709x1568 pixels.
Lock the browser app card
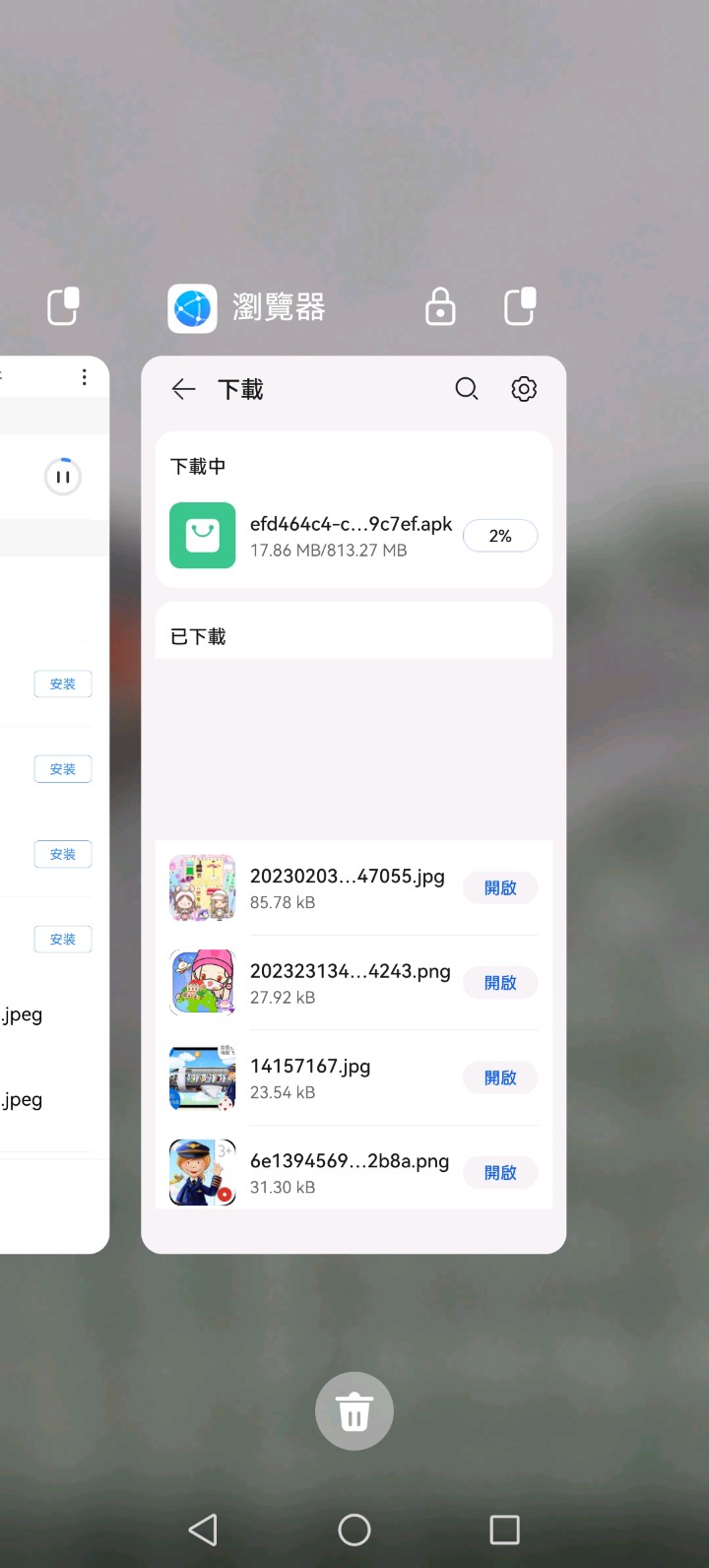[x=440, y=306]
